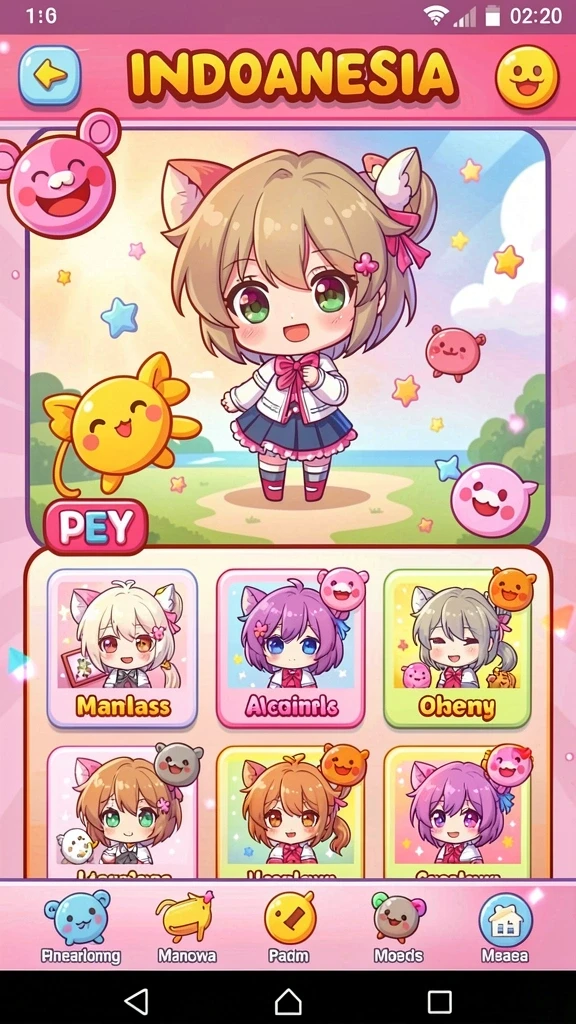Open the Padm tab
This screenshot has height=1024, width=576.
tap(291, 927)
